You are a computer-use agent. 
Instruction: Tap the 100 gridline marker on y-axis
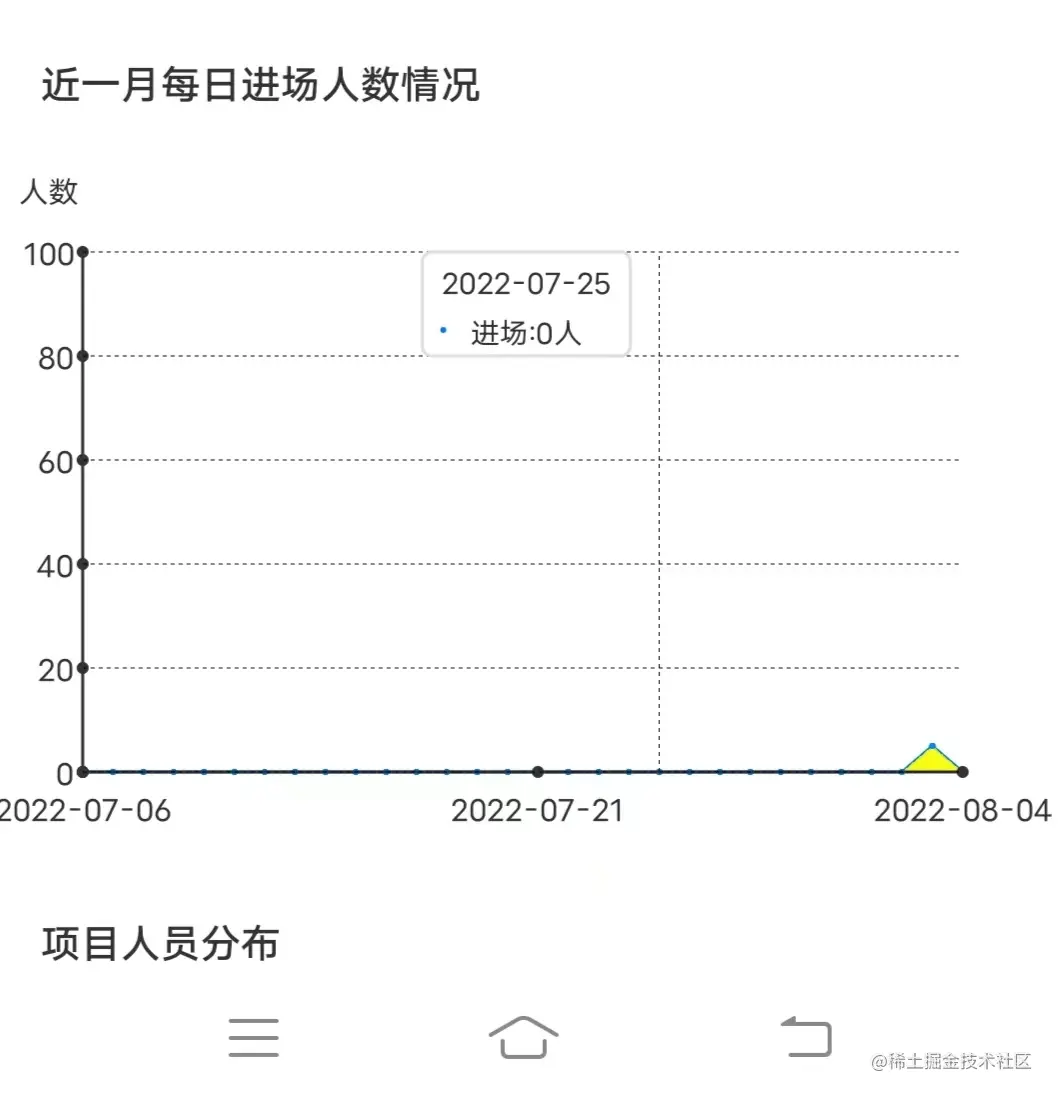point(82,253)
